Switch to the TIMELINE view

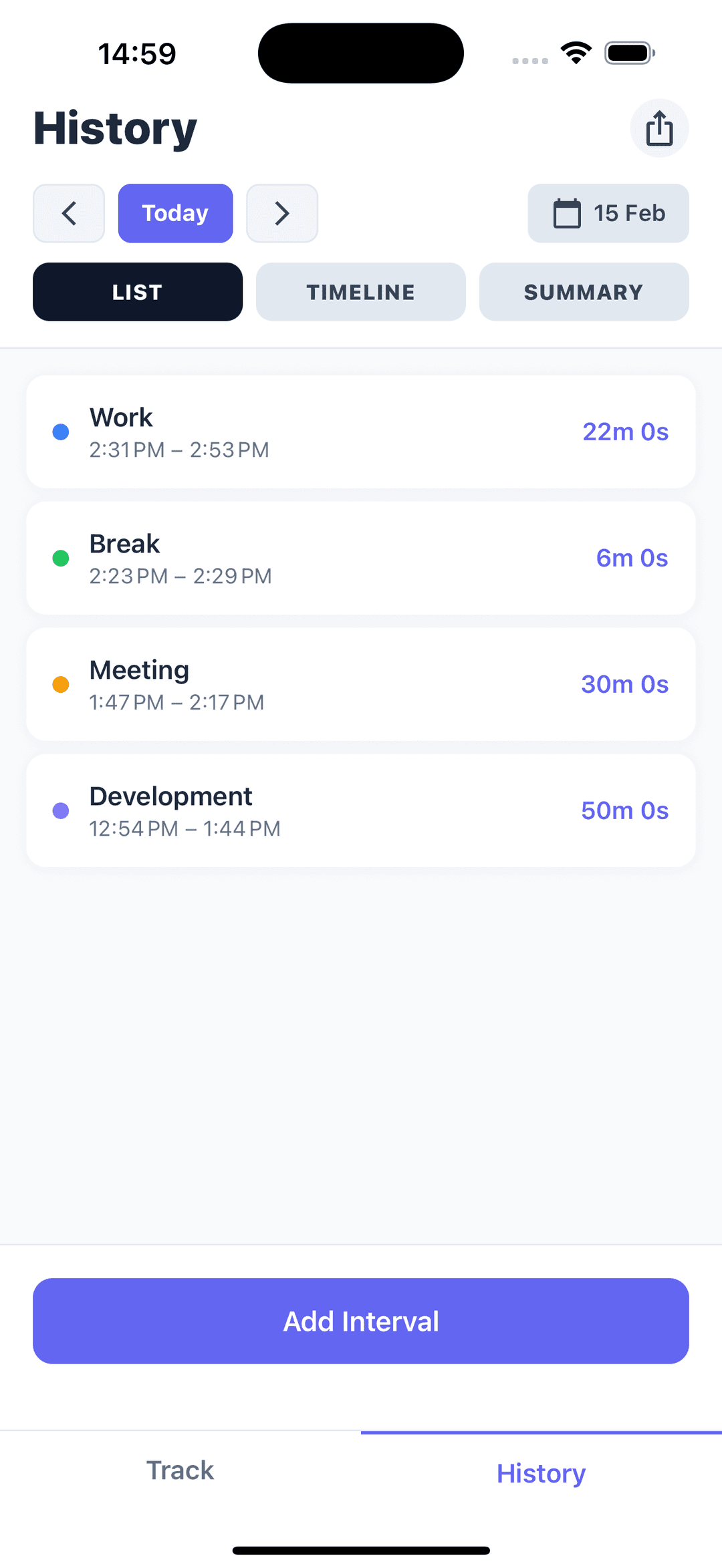point(360,291)
